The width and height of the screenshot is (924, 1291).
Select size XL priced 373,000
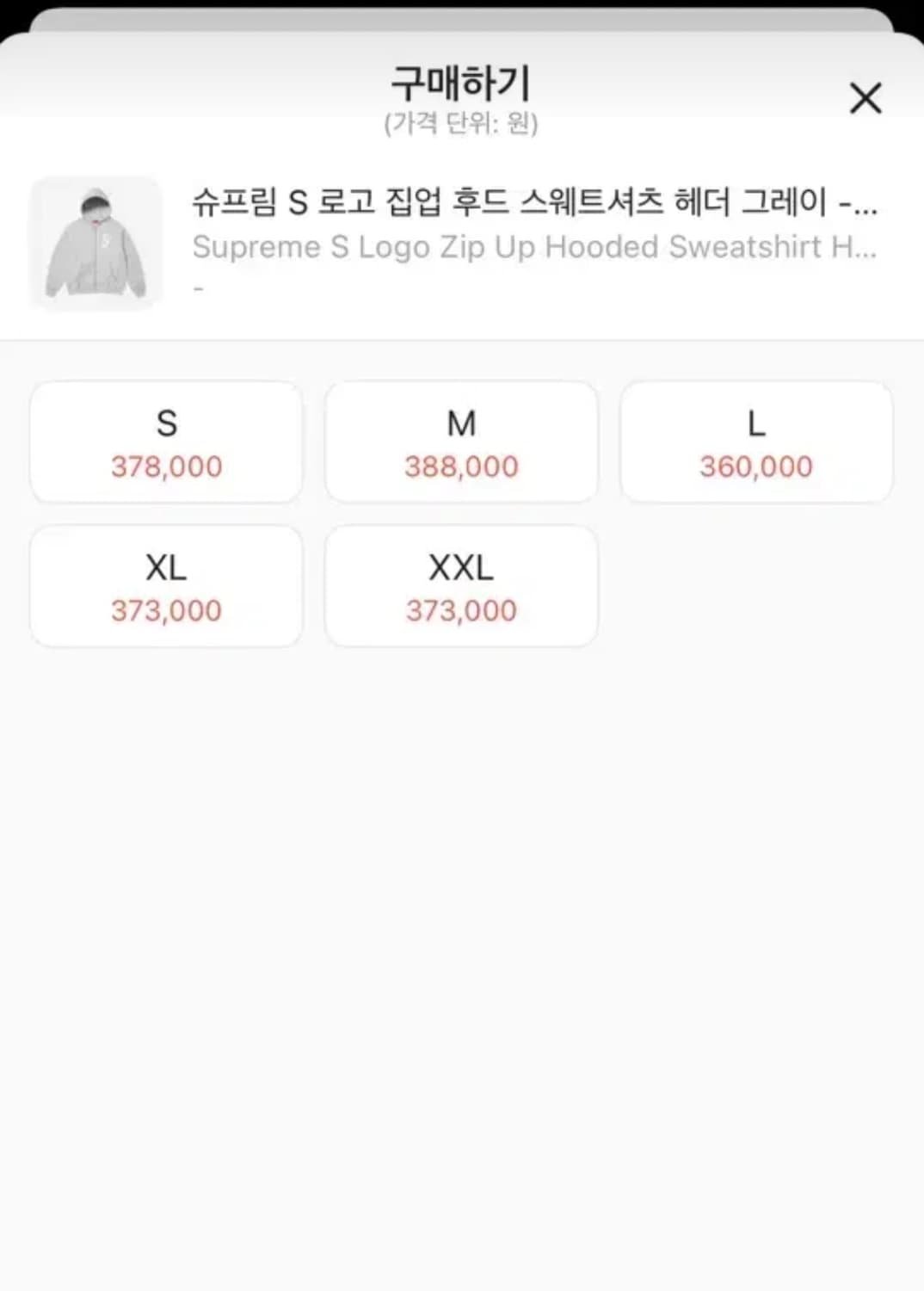tap(166, 585)
